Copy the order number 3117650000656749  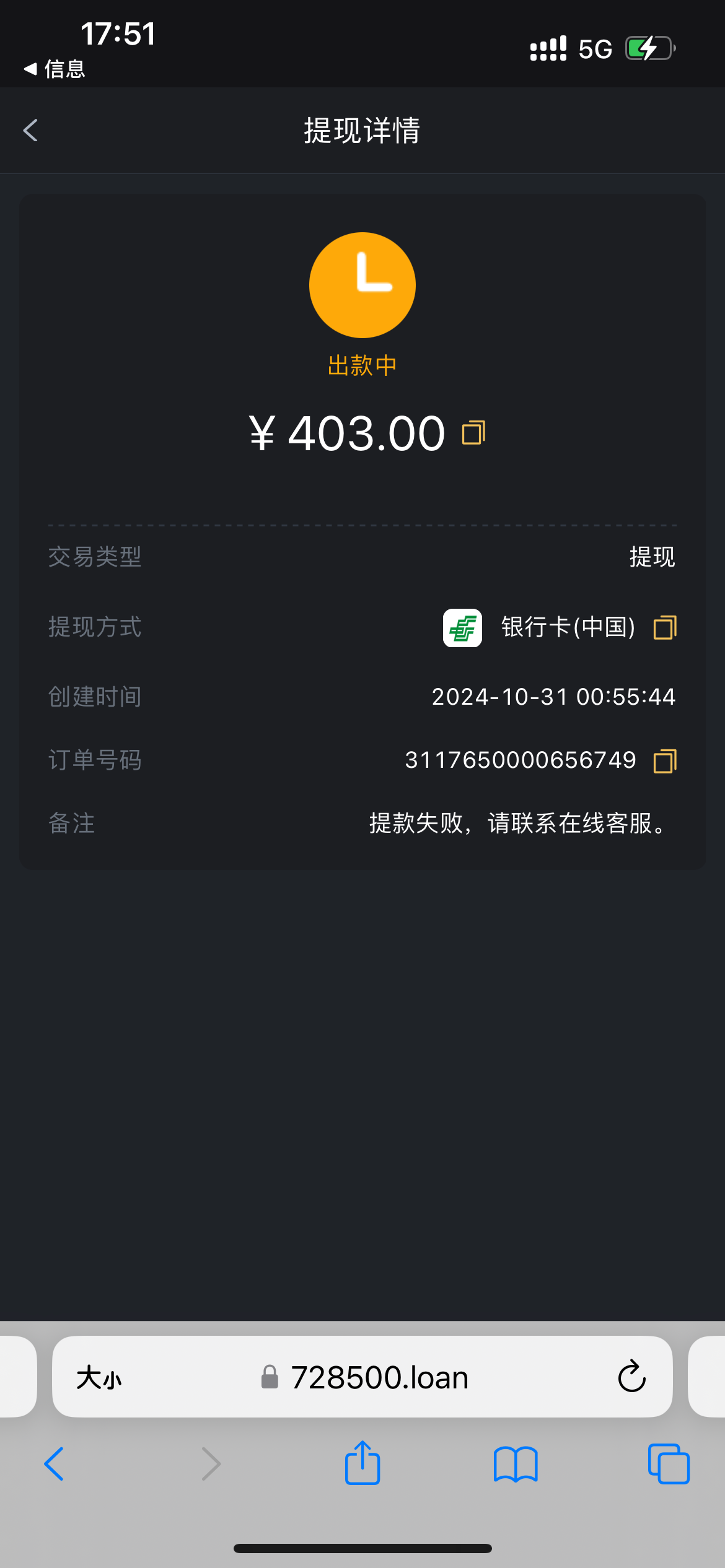665,760
